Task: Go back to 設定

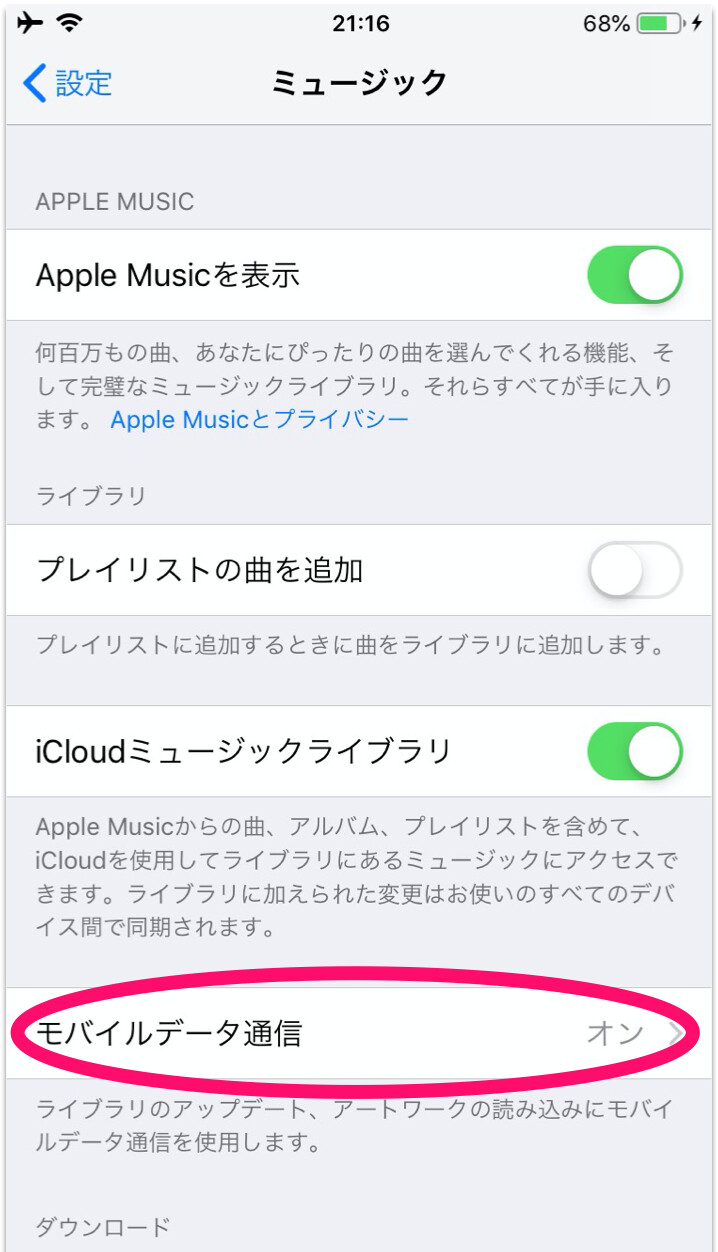Action: click(x=67, y=83)
